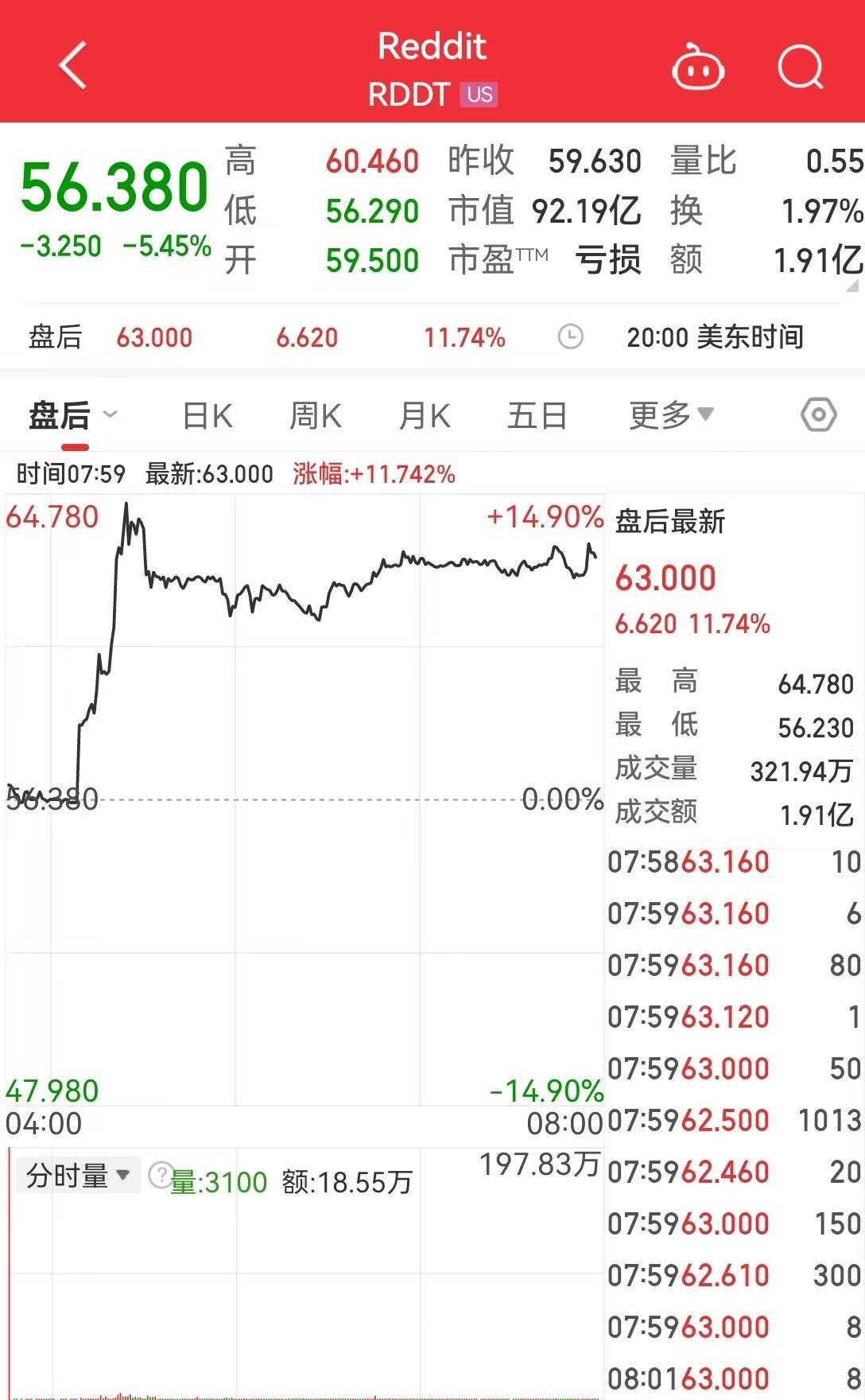Expand the 盘后 chart dropdown
The image size is (865, 1400).
(73, 415)
